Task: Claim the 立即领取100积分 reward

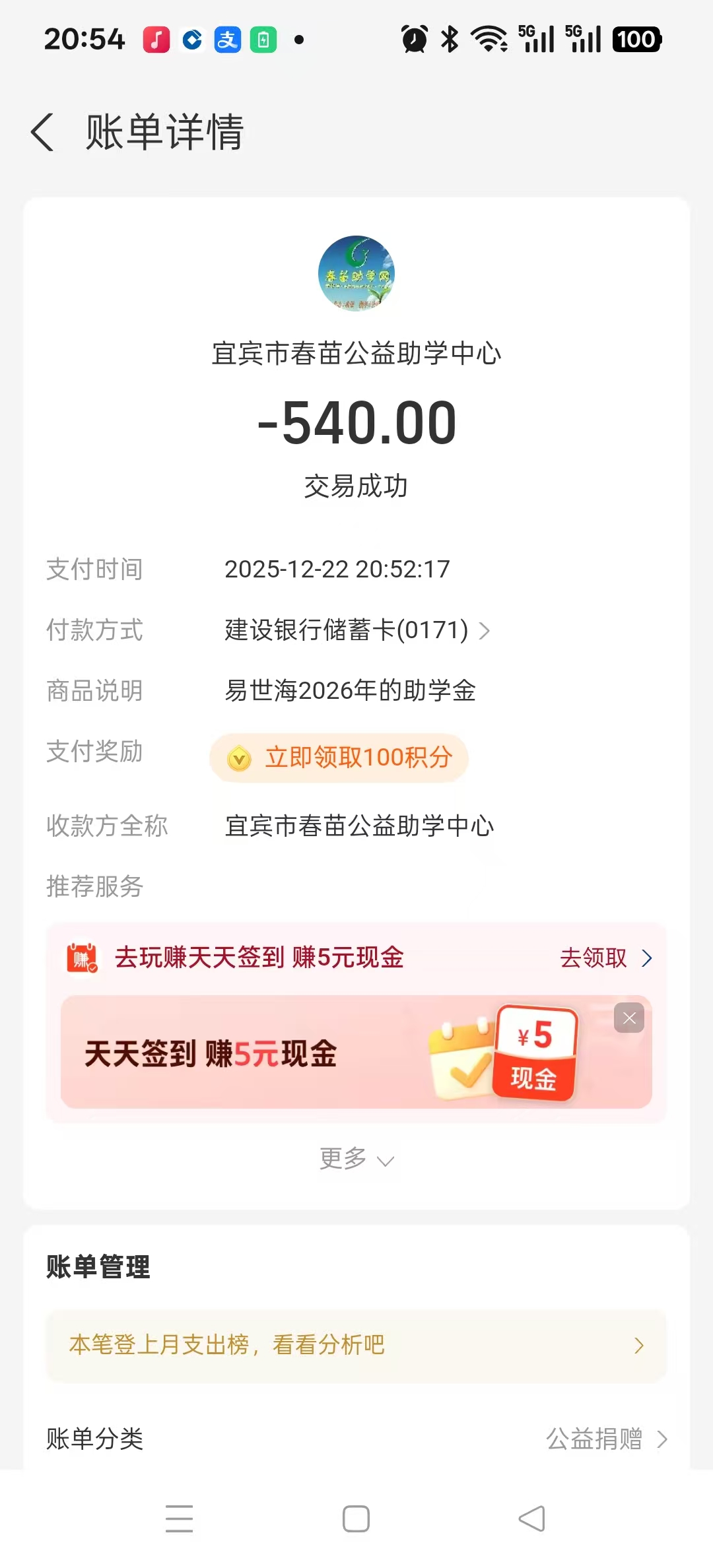Action: [x=339, y=758]
